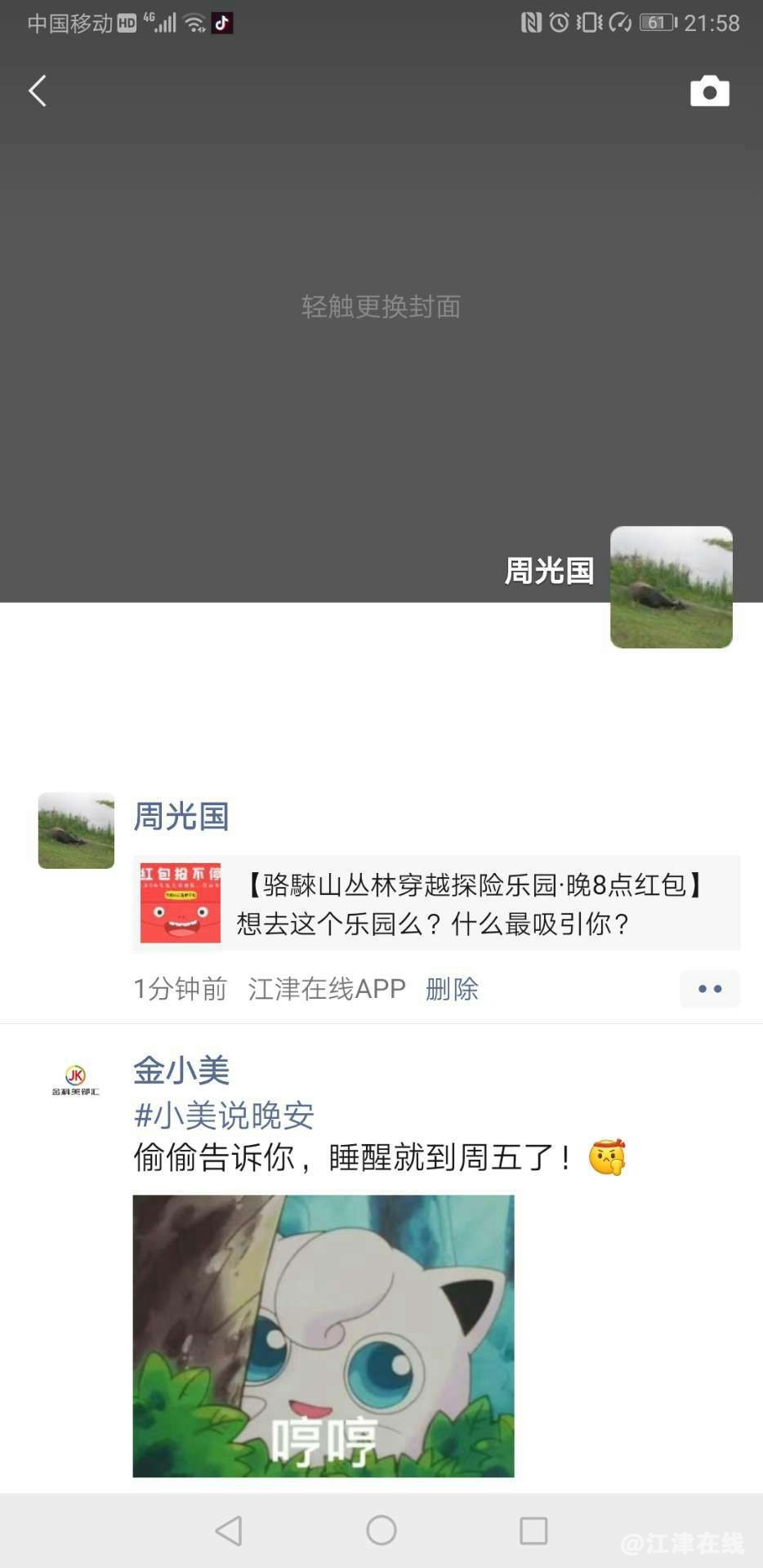Open the 骆駝山丛林穿越探险乐园 shared link card
763x1568 pixels.
point(436,903)
